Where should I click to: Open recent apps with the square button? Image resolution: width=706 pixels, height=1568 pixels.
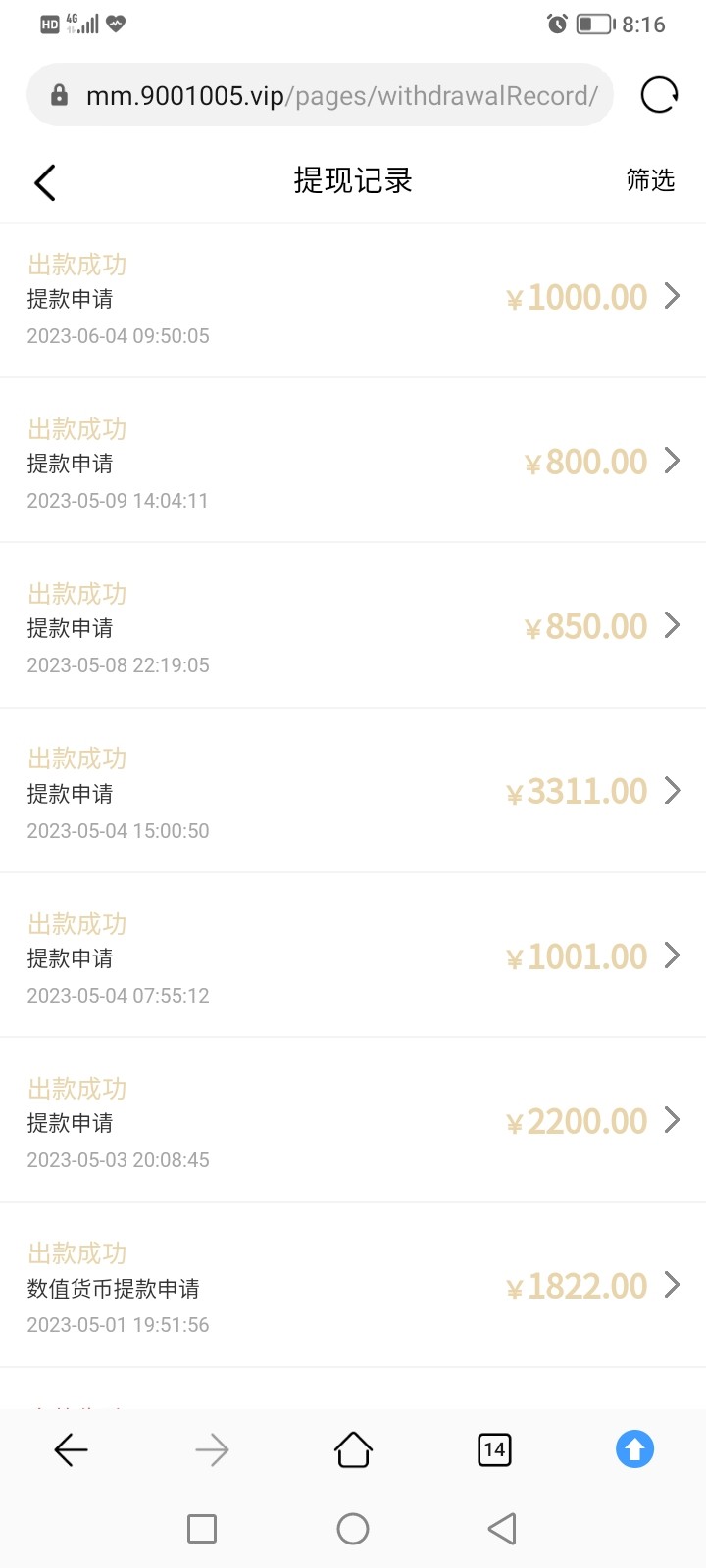(202, 1529)
